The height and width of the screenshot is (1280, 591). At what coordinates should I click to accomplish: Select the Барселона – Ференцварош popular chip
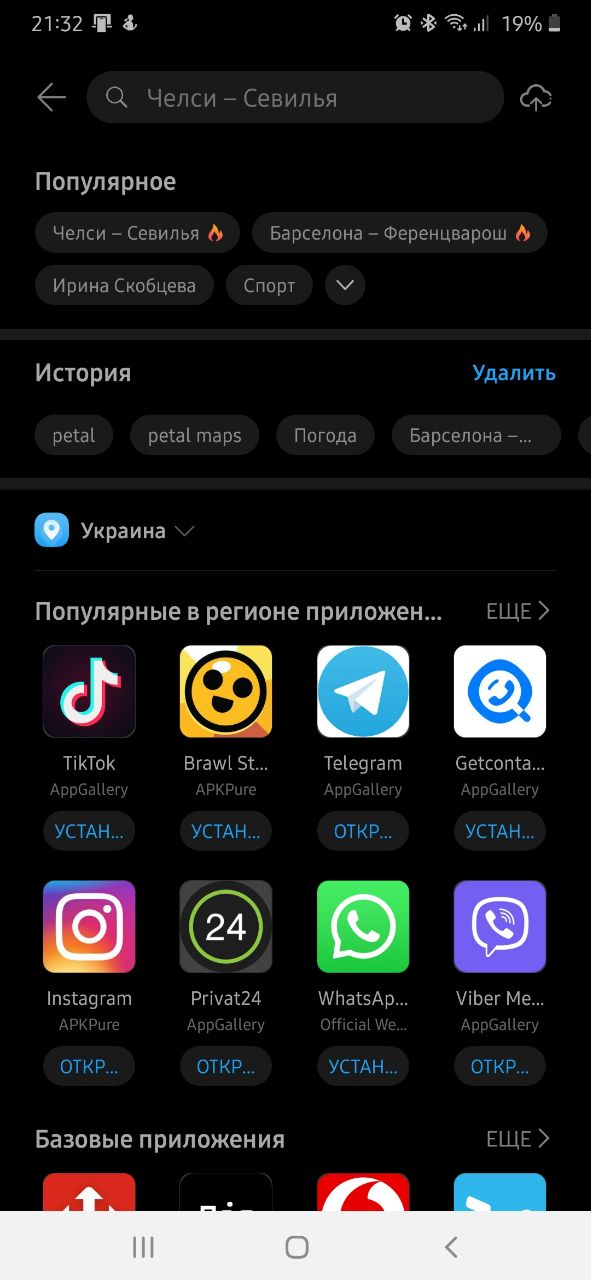pos(399,233)
